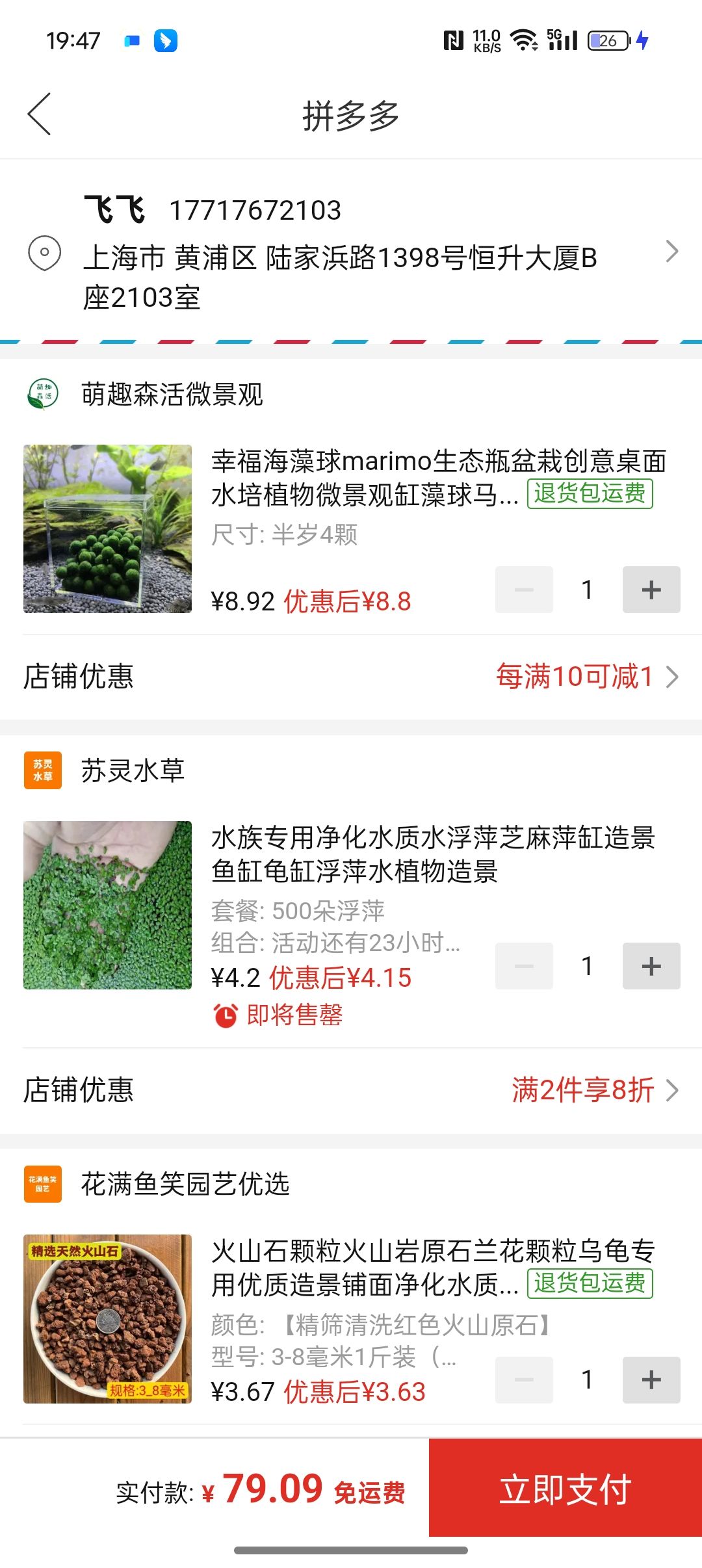Open the 花满鱼笑园艺优选 store
The height and width of the screenshot is (1568, 702).
click(185, 1184)
